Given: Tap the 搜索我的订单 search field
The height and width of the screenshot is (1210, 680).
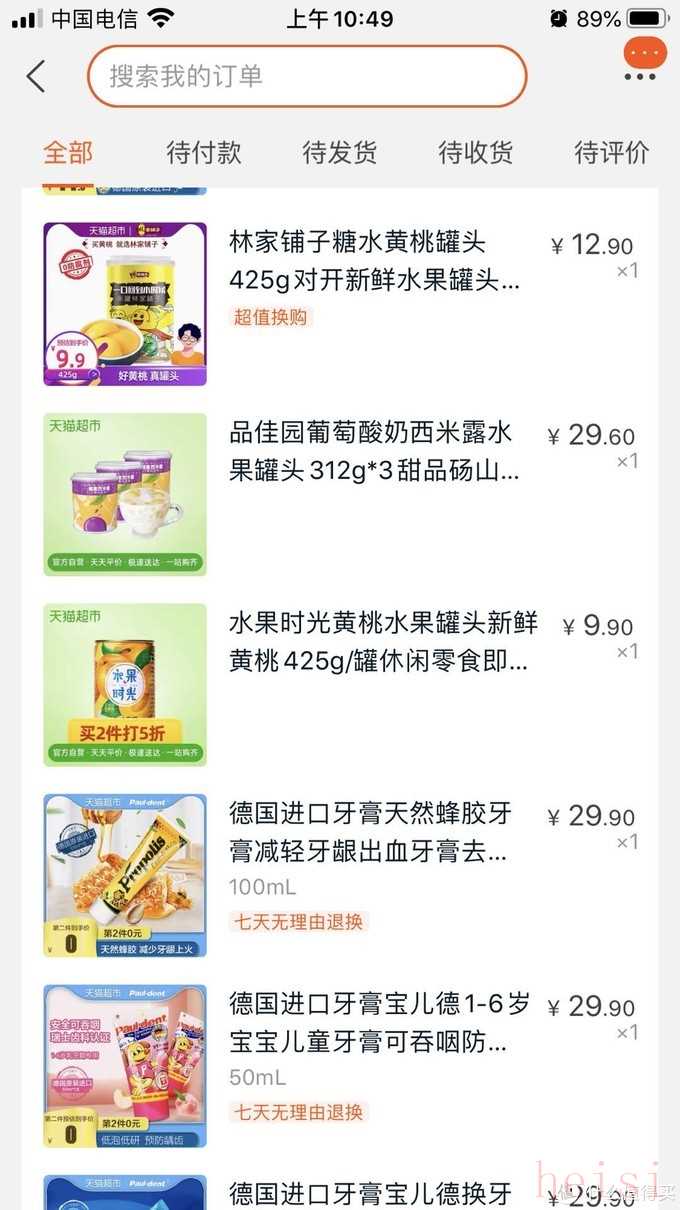Looking at the screenshot, I should pos(306,76).
